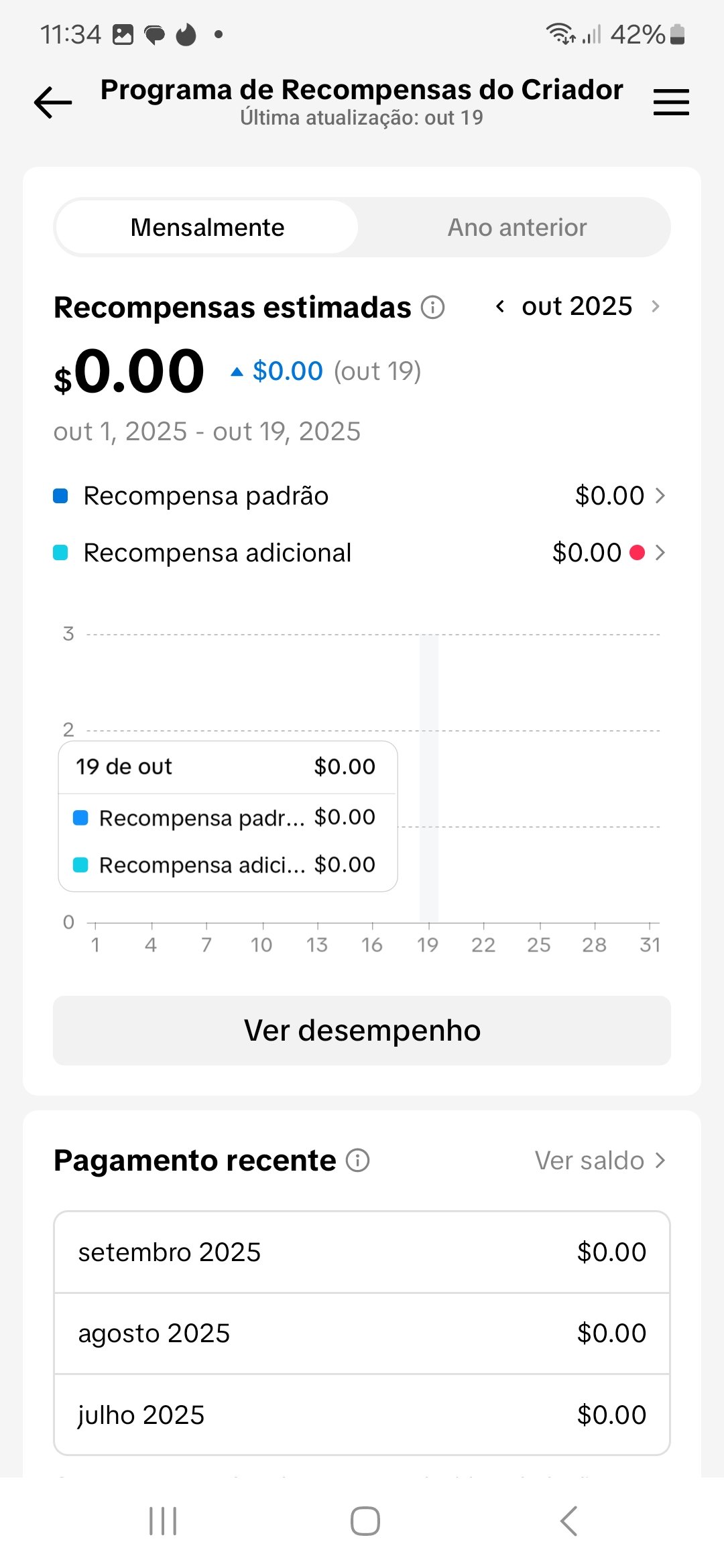Open the Ver saldo link
This screenshot has width=724, height=1568.
click(599, 1161)
